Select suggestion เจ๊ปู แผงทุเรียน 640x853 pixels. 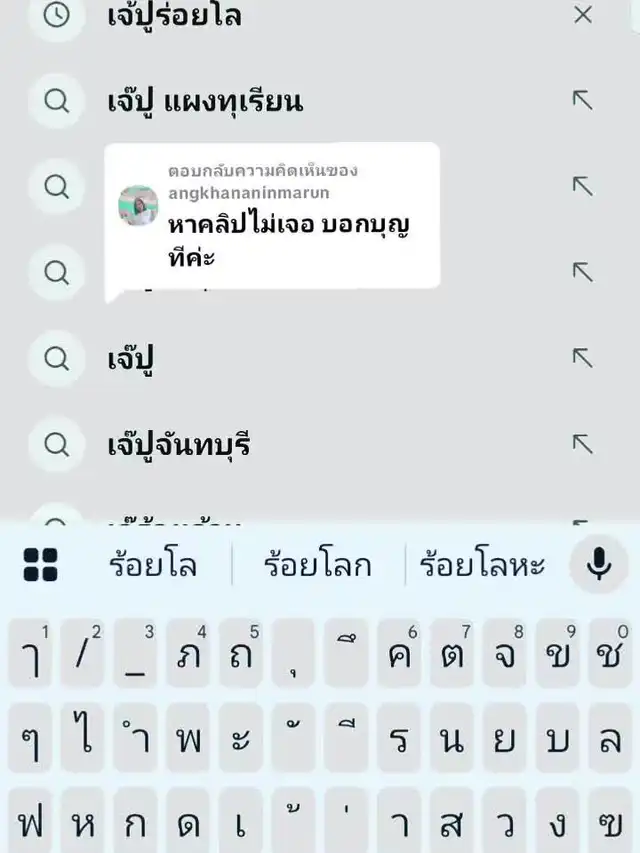coord(205,101)
